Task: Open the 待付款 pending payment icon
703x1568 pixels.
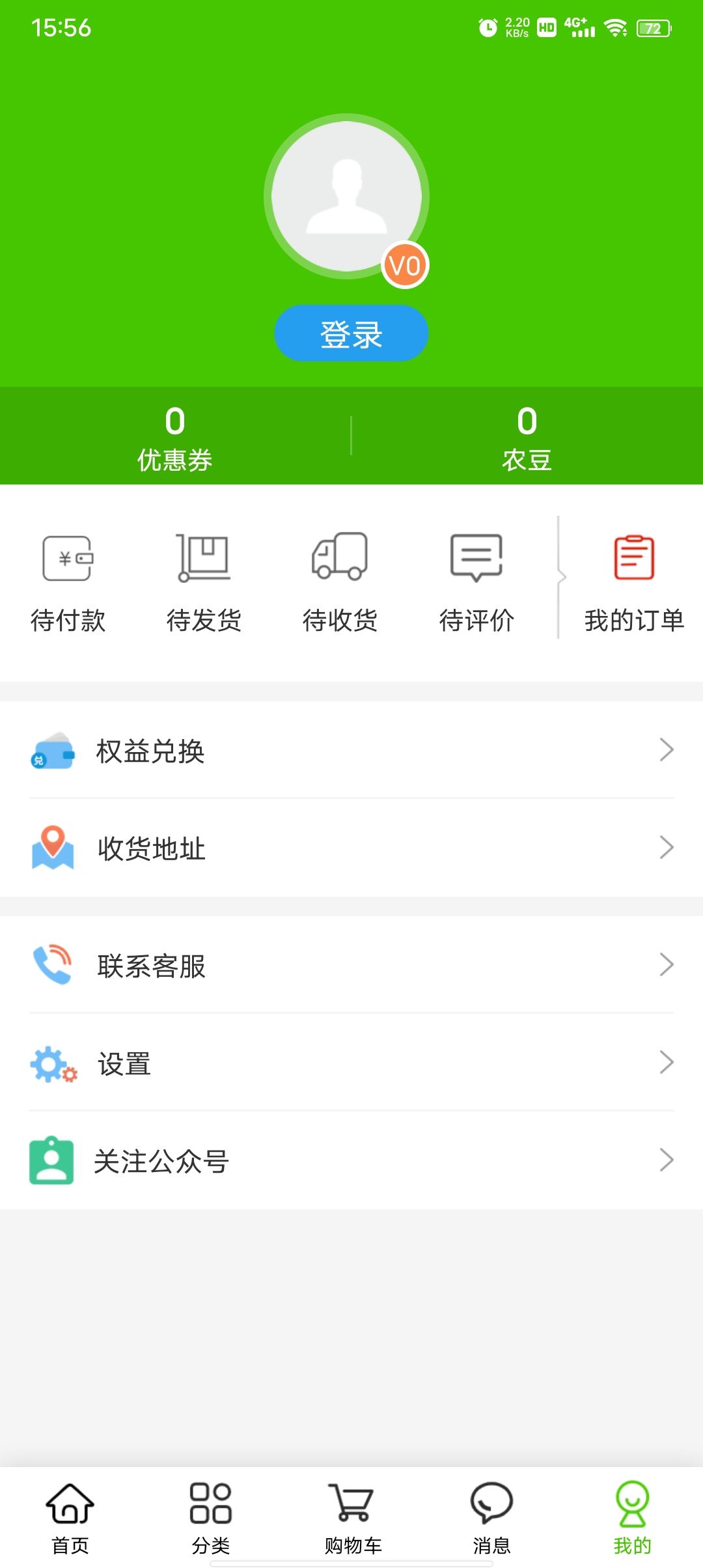Action: click(x=66, y=558)
